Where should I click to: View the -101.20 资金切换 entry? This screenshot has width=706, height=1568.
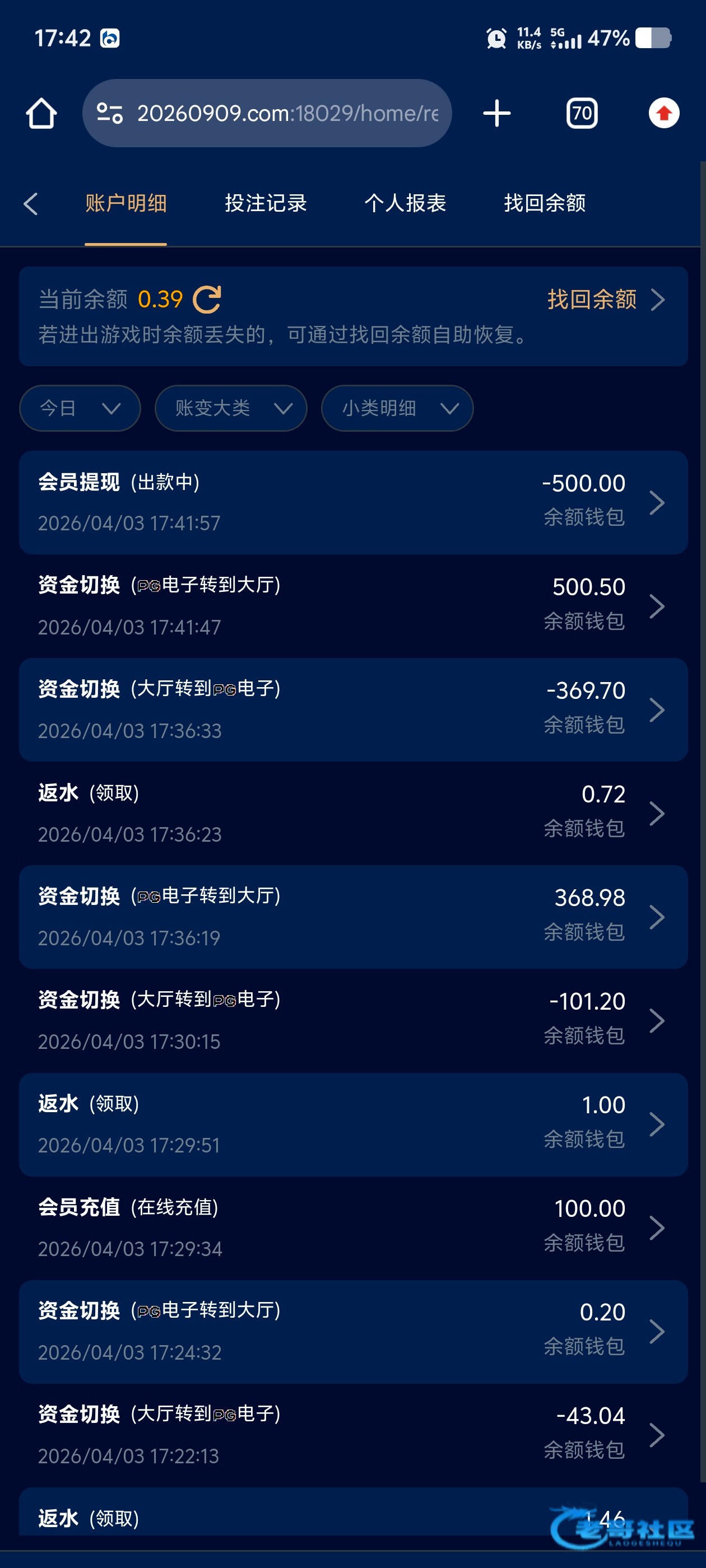(x=352, y=1020)
